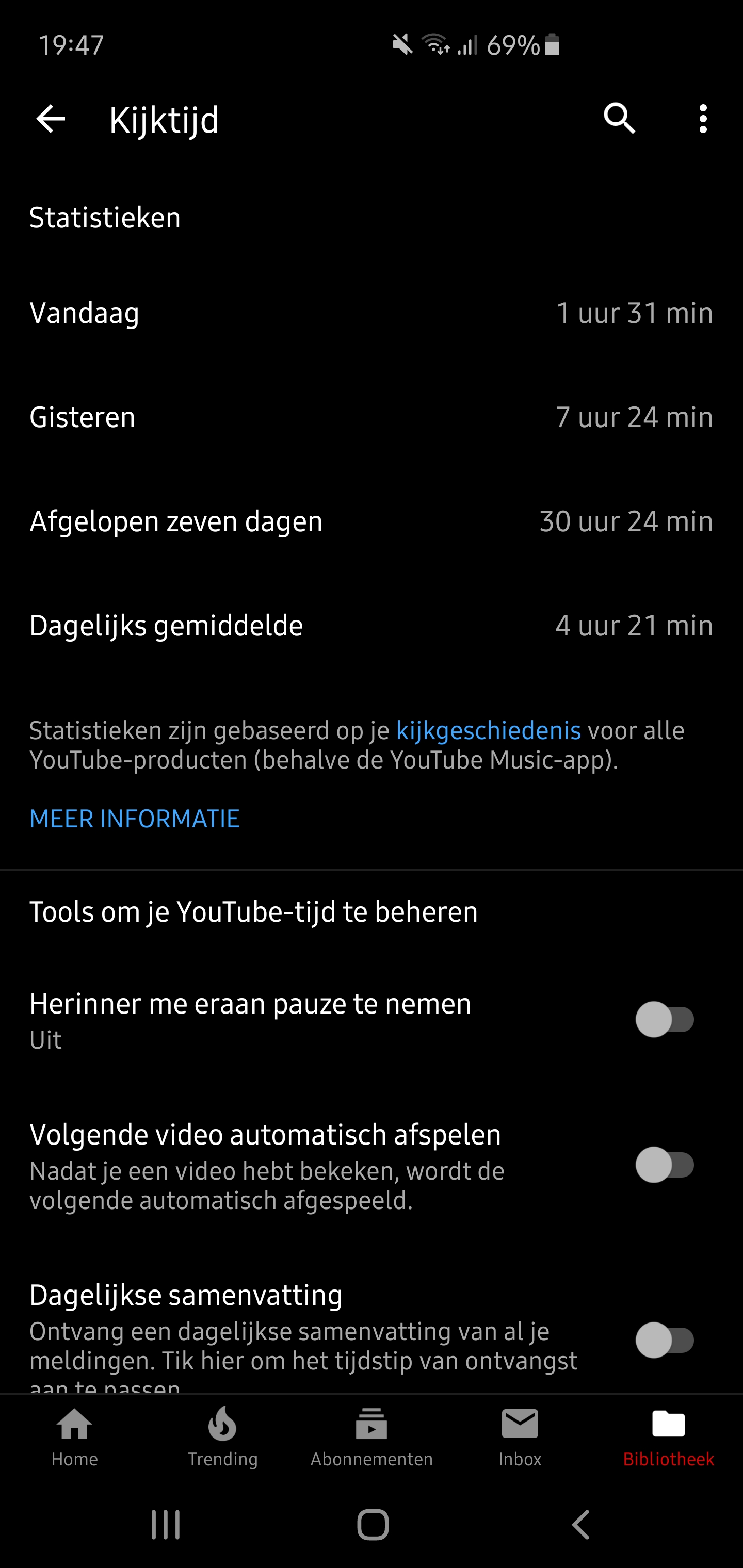Open search from the app bar
Viewport: 743px width, 1568px height.
point(619,119)
